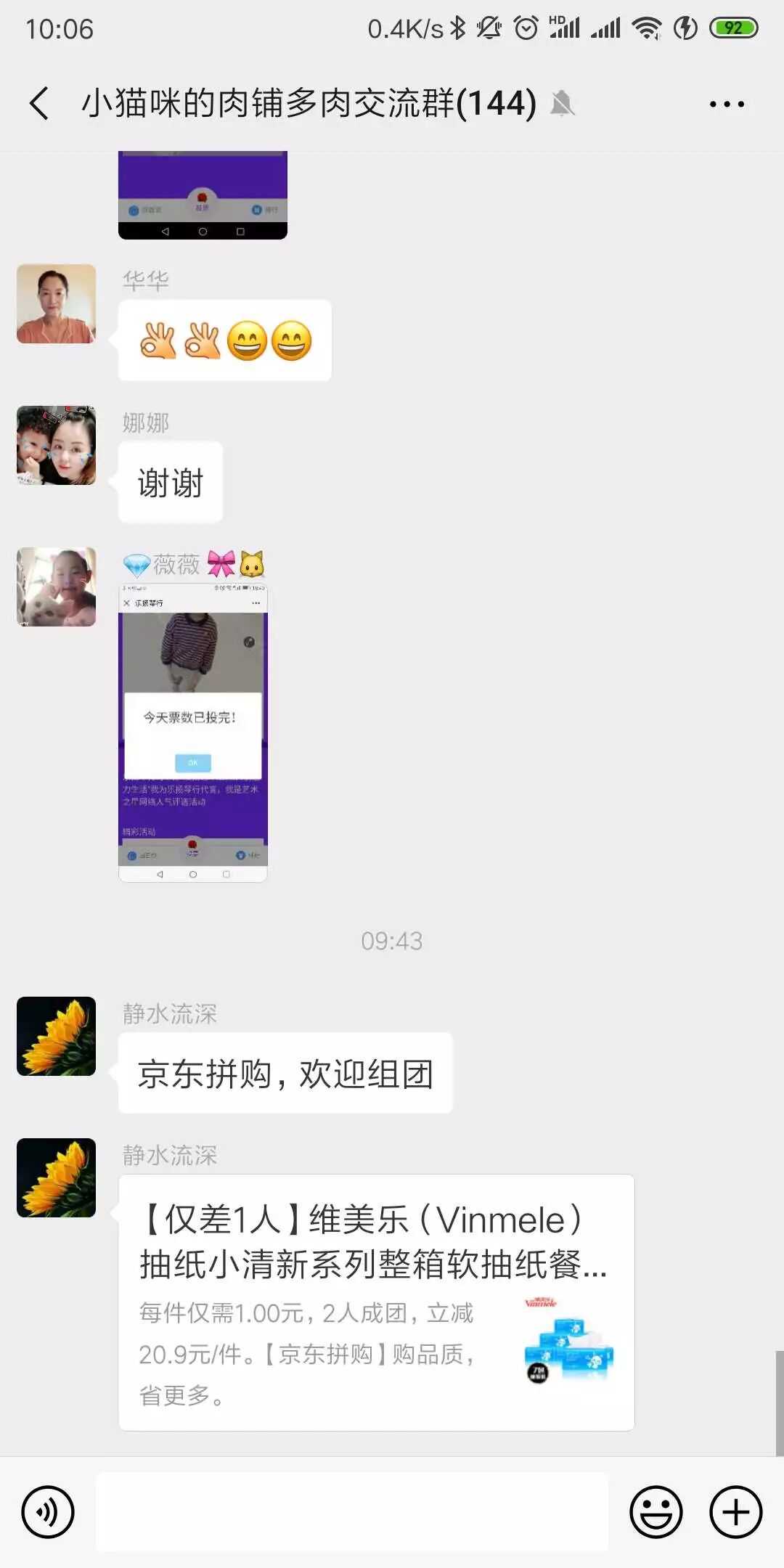Screen dimensions: 784x1568
Task: Switch to voice message input
Action: pyautogui.click(x=48, y=1511)
